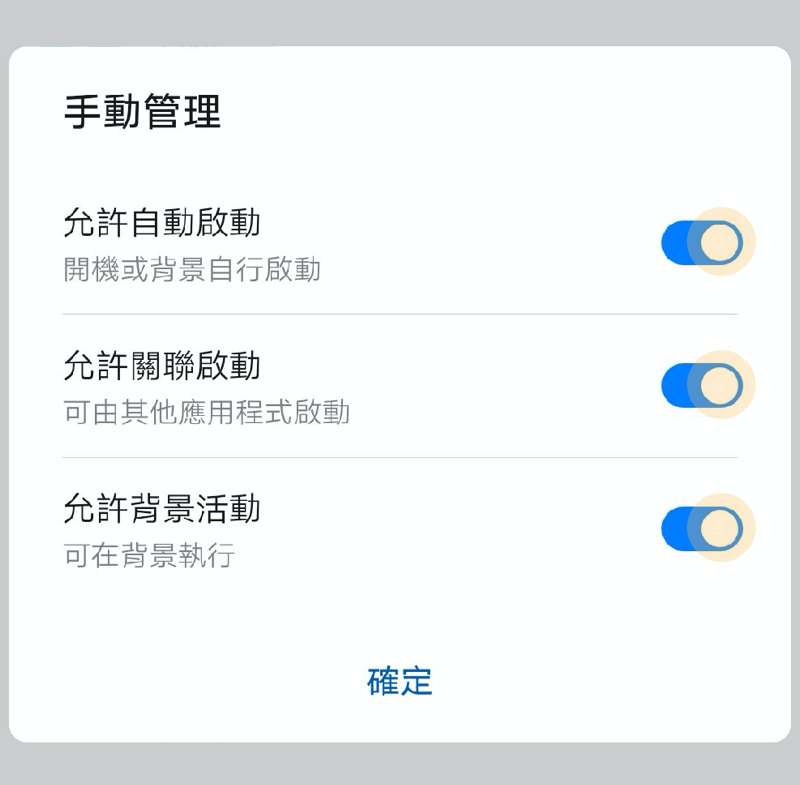Disable the 允許關聯啟動 toggle
The height and width of the screenshot is (785, 800).
[703, 386]
